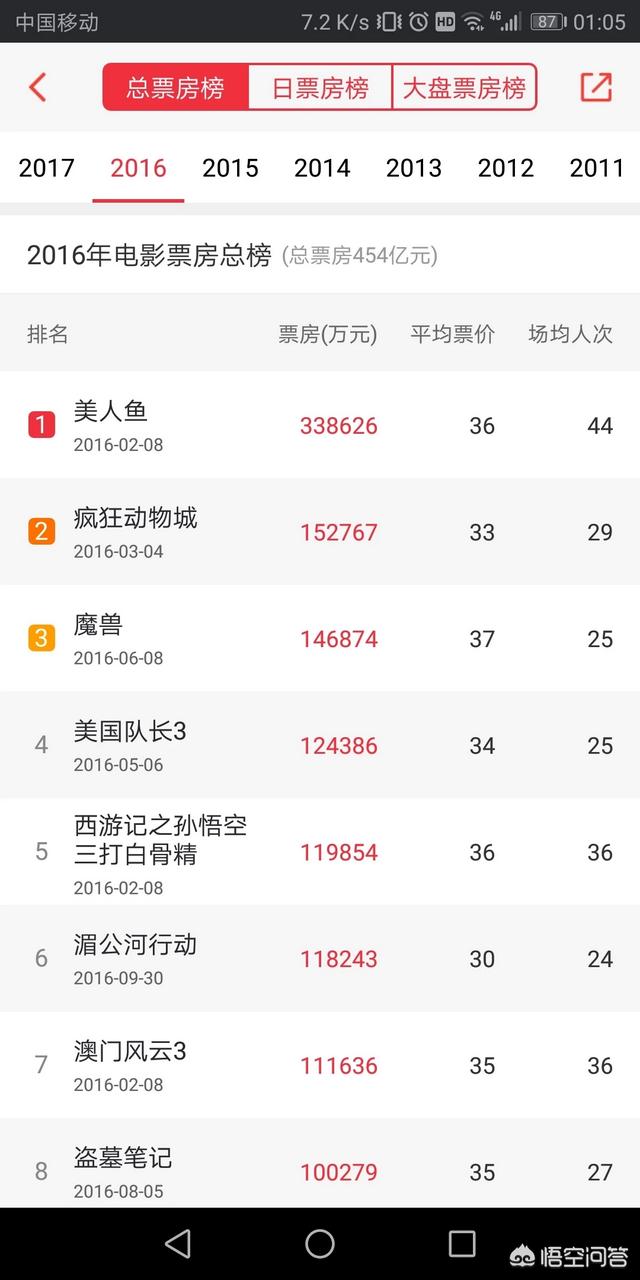Viewport: 640px width, 1280px height.
Task: Open 西游记之孙悟空三打白骨精 movie row
Action: (x=320, y=852)
